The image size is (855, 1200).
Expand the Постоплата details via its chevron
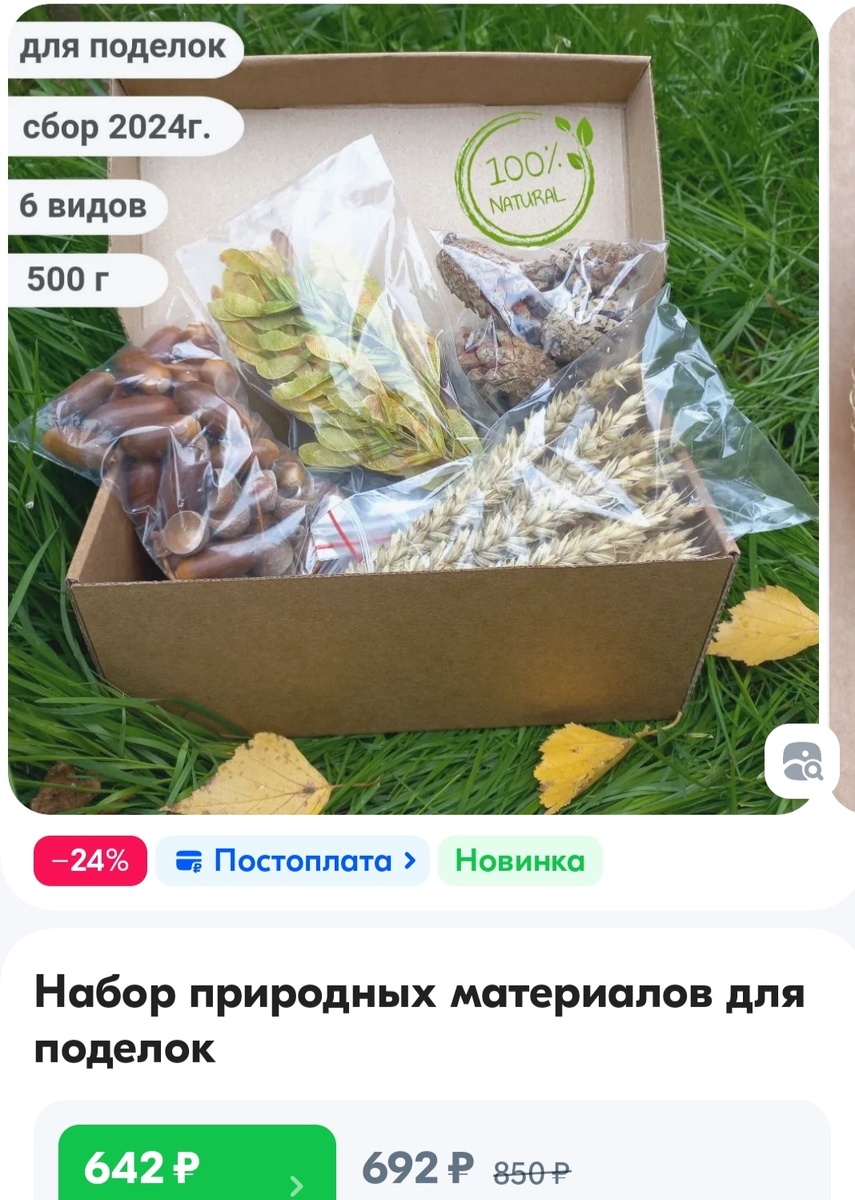pyautogui.click(x=410, y=858)
